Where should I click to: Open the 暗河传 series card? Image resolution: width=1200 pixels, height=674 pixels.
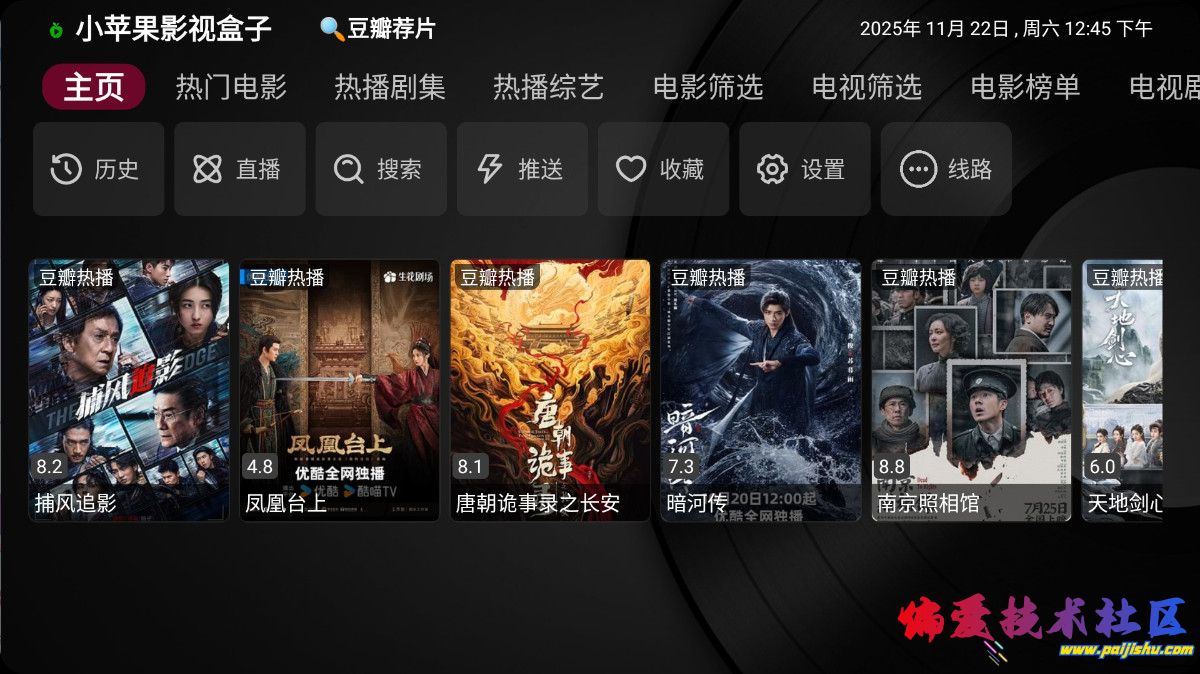[761, 390]
